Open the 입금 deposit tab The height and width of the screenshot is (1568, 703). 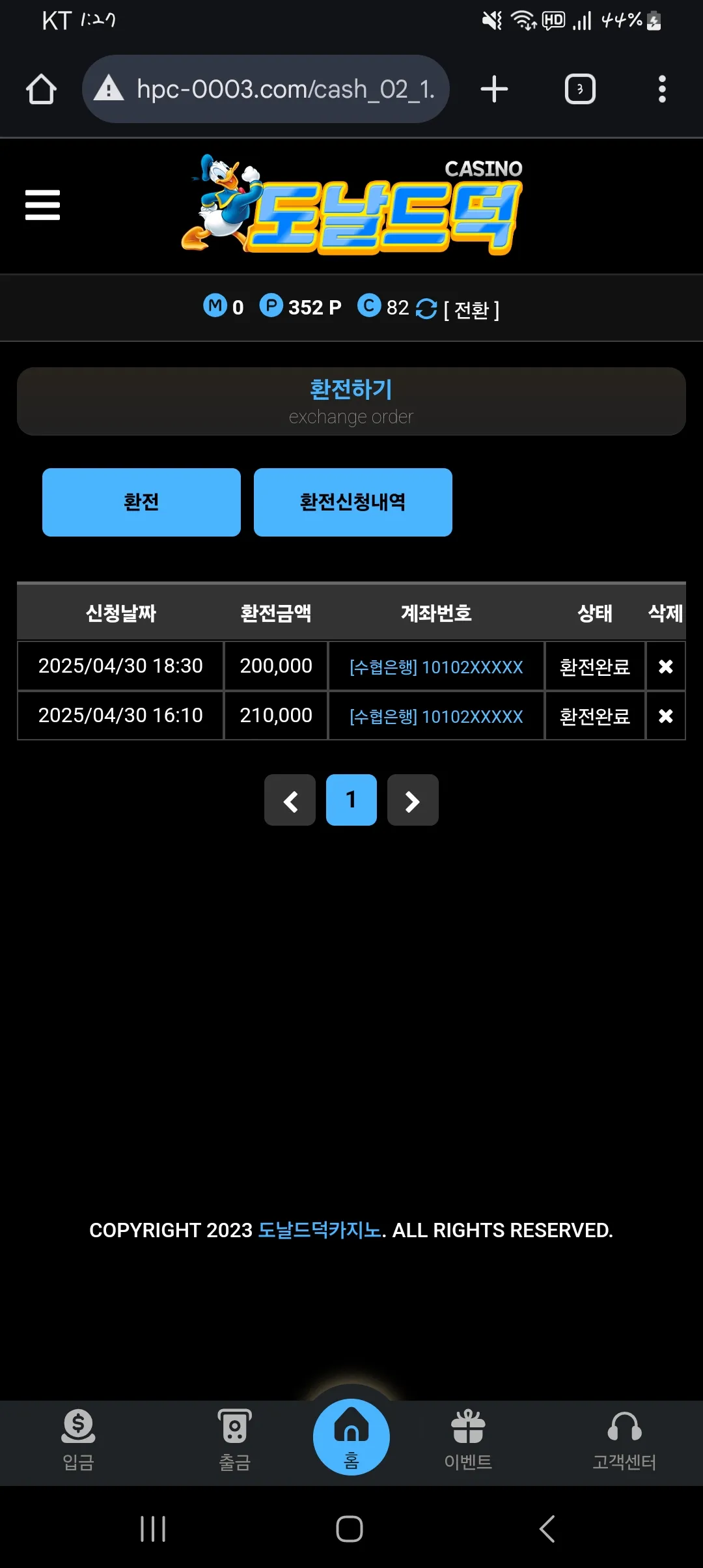click(x=78, y=1440)
